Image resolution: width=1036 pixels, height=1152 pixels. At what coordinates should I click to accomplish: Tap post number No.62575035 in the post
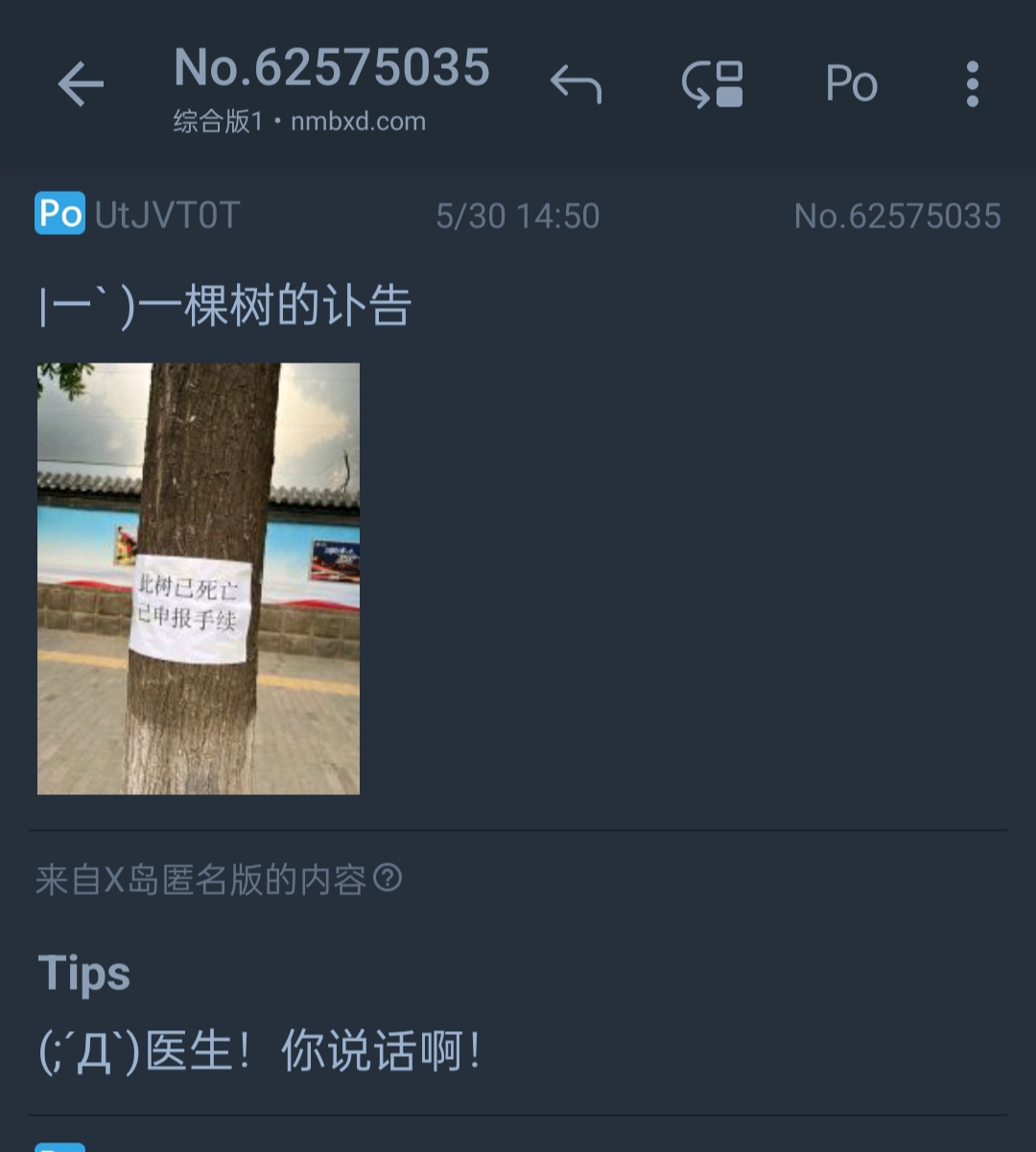click(x=897, y=216)
